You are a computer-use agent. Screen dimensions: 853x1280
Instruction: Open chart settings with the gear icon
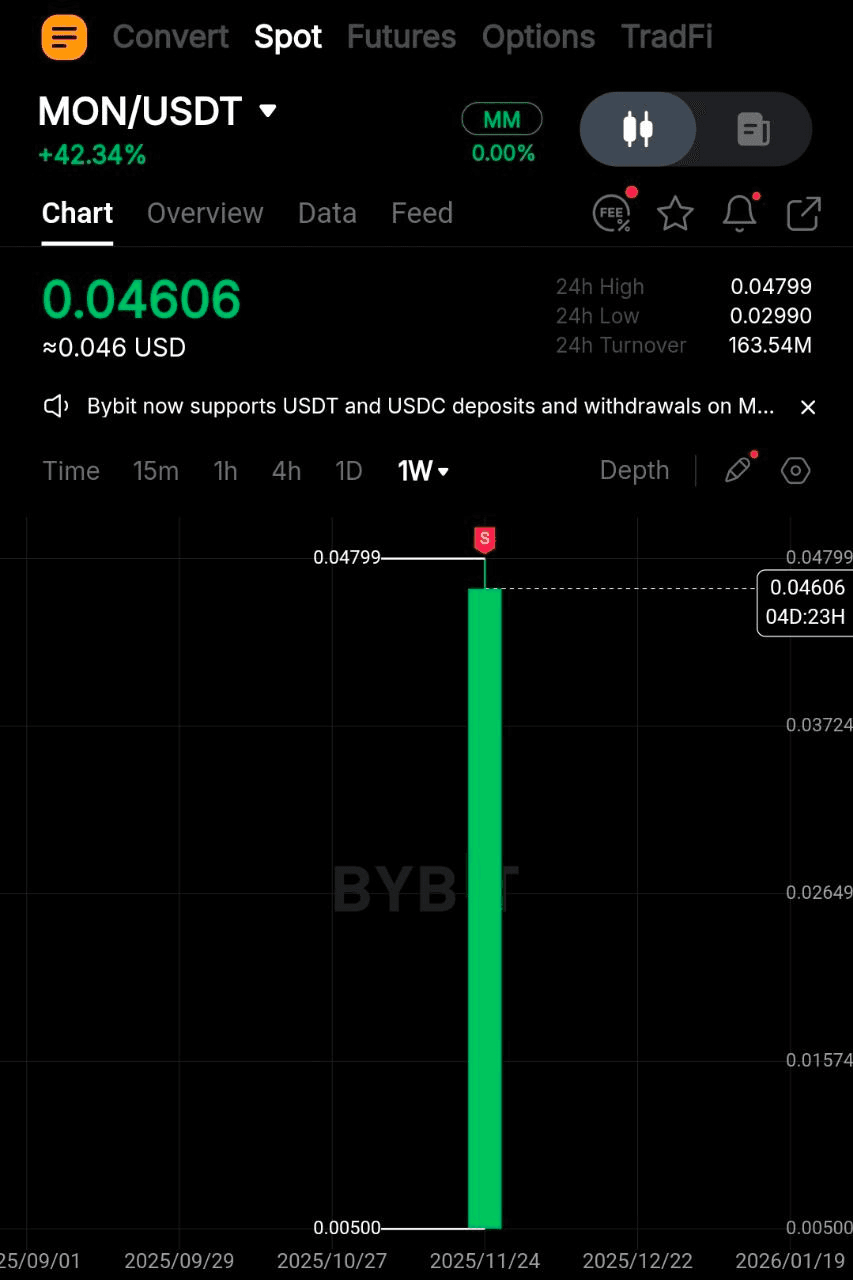795,470
